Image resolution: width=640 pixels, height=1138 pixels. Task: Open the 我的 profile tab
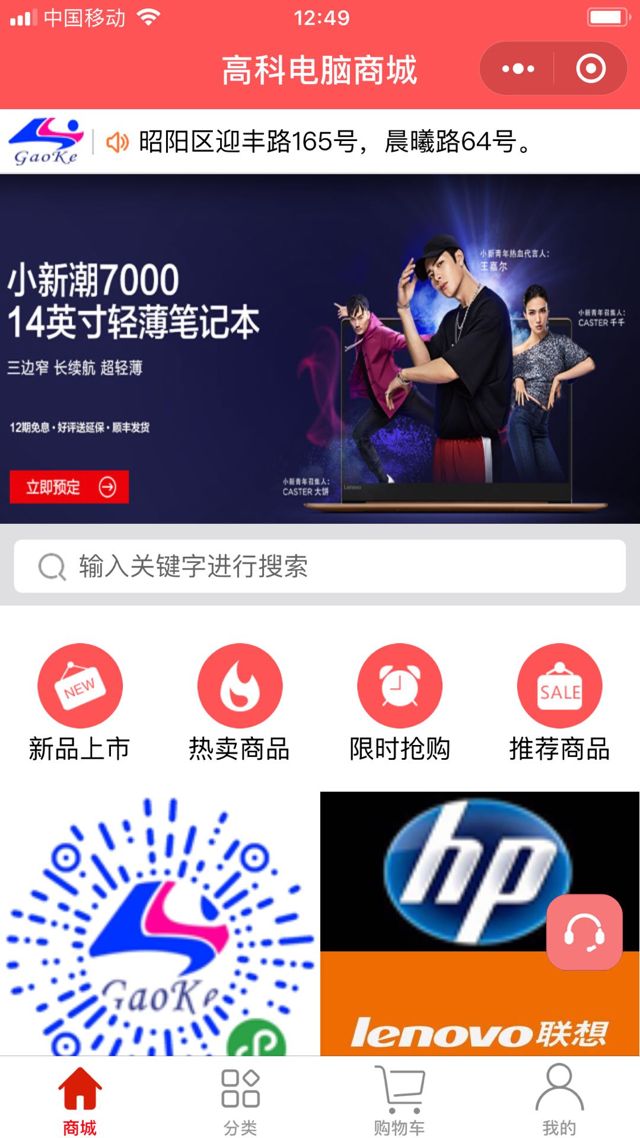(559, 1099)
